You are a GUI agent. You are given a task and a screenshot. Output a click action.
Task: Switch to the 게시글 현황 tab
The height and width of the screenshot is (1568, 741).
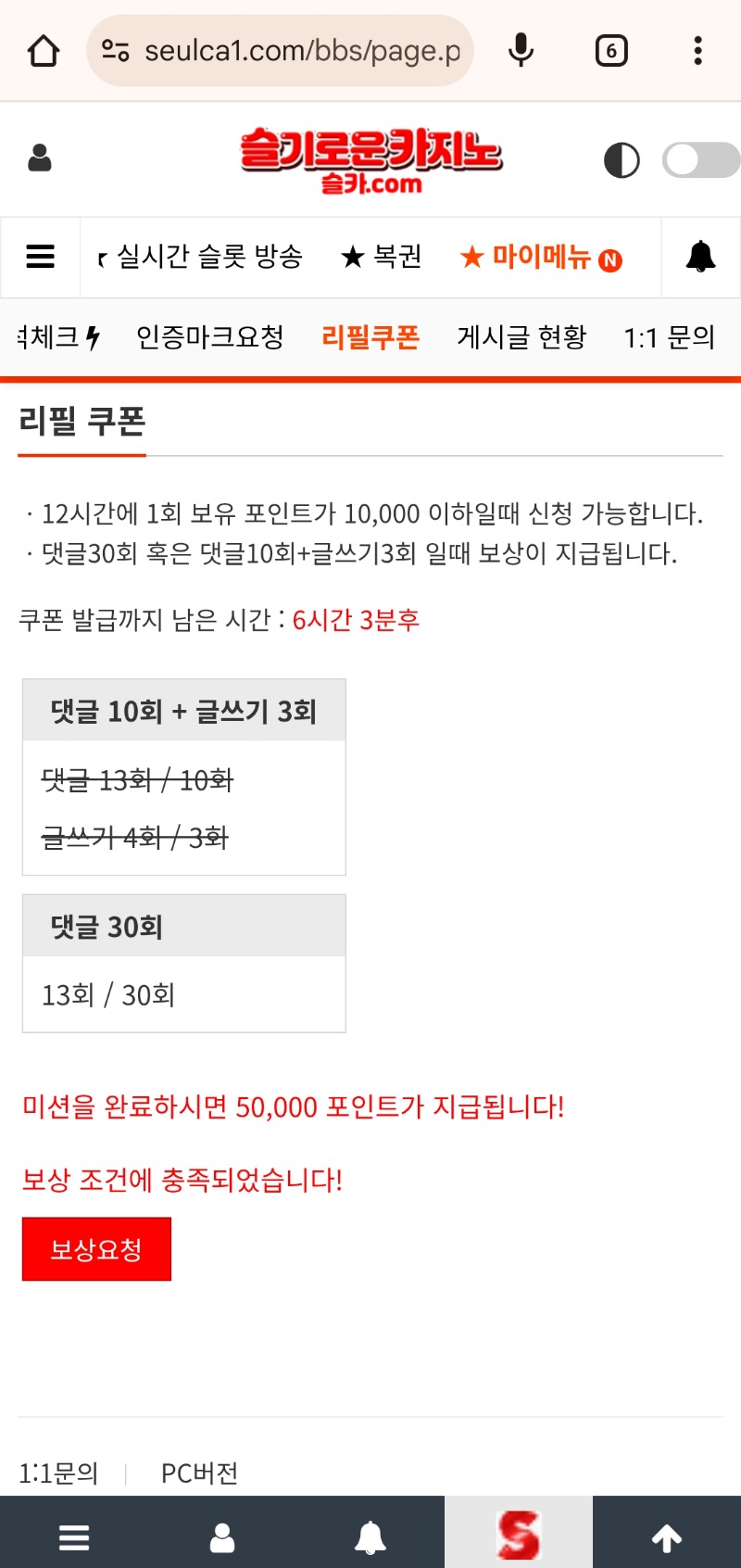pyautogui.click(x=521, y=337)
